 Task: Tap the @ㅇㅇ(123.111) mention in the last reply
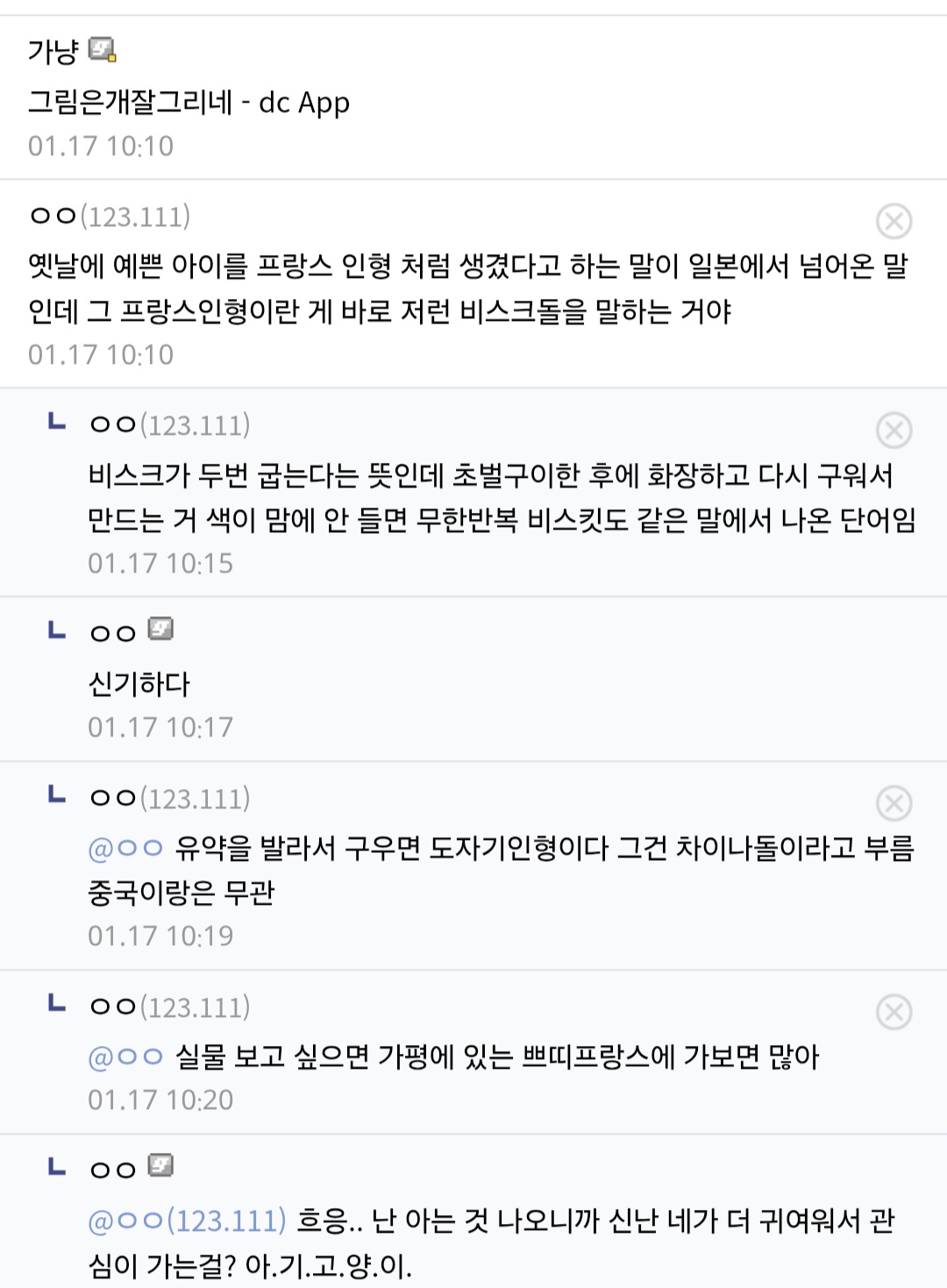click(187, 1220)
